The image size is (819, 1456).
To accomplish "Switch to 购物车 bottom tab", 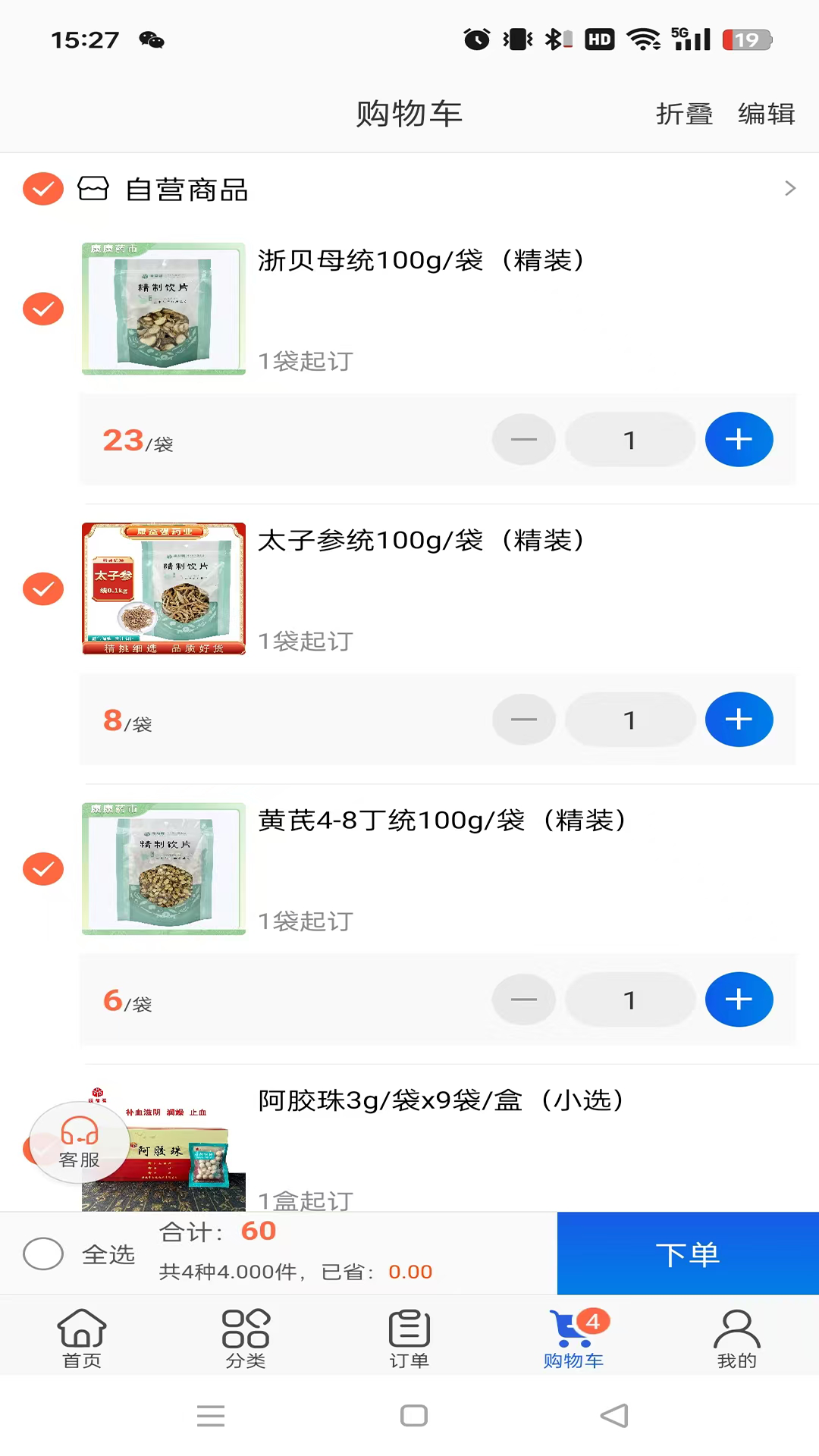I will tap(573, 1337).
